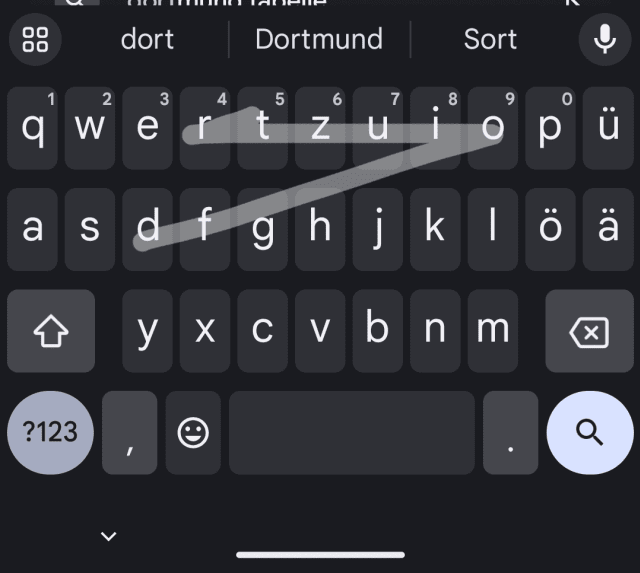Image resolution: width=640 pixels, height=573 pixels.
Task: Hide the keyboard with the down chevron
Action: click(x=109, y=537)
